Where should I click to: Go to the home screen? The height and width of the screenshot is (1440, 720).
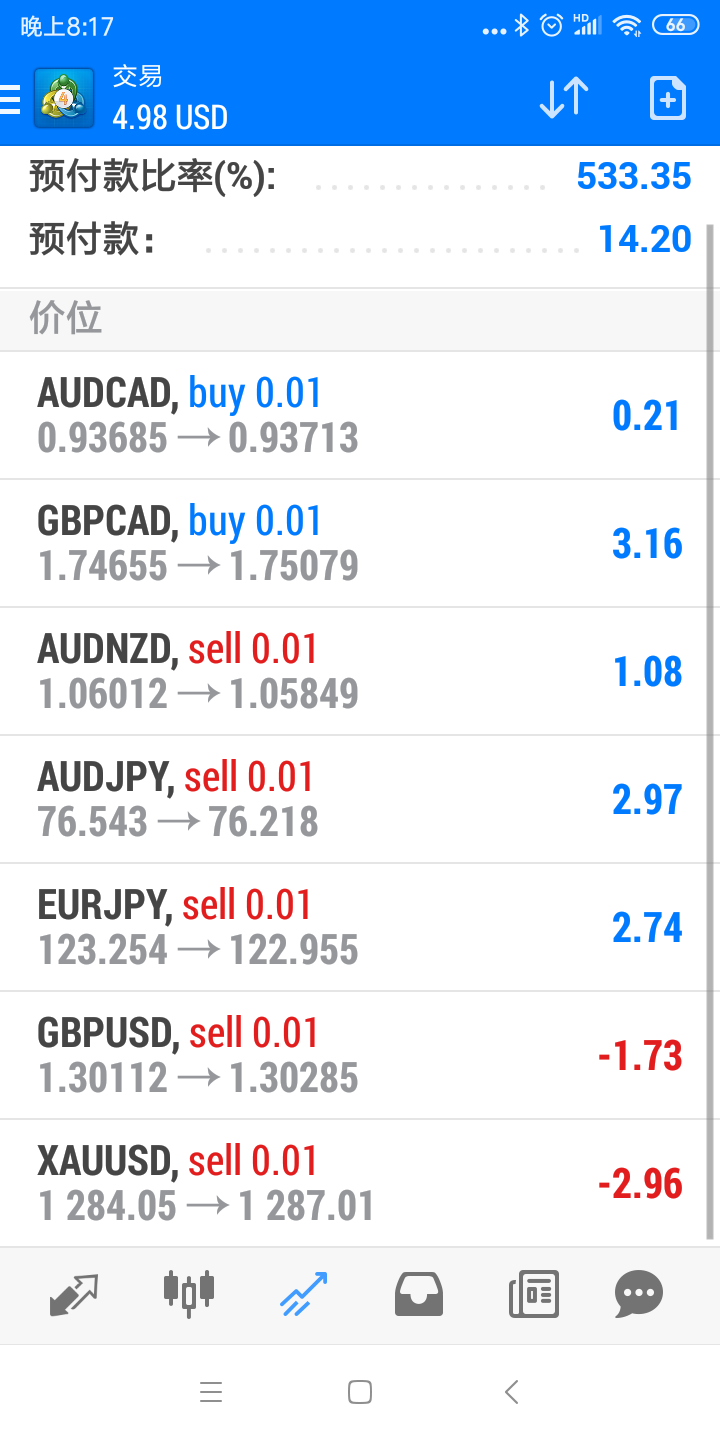coord(360,1392)
